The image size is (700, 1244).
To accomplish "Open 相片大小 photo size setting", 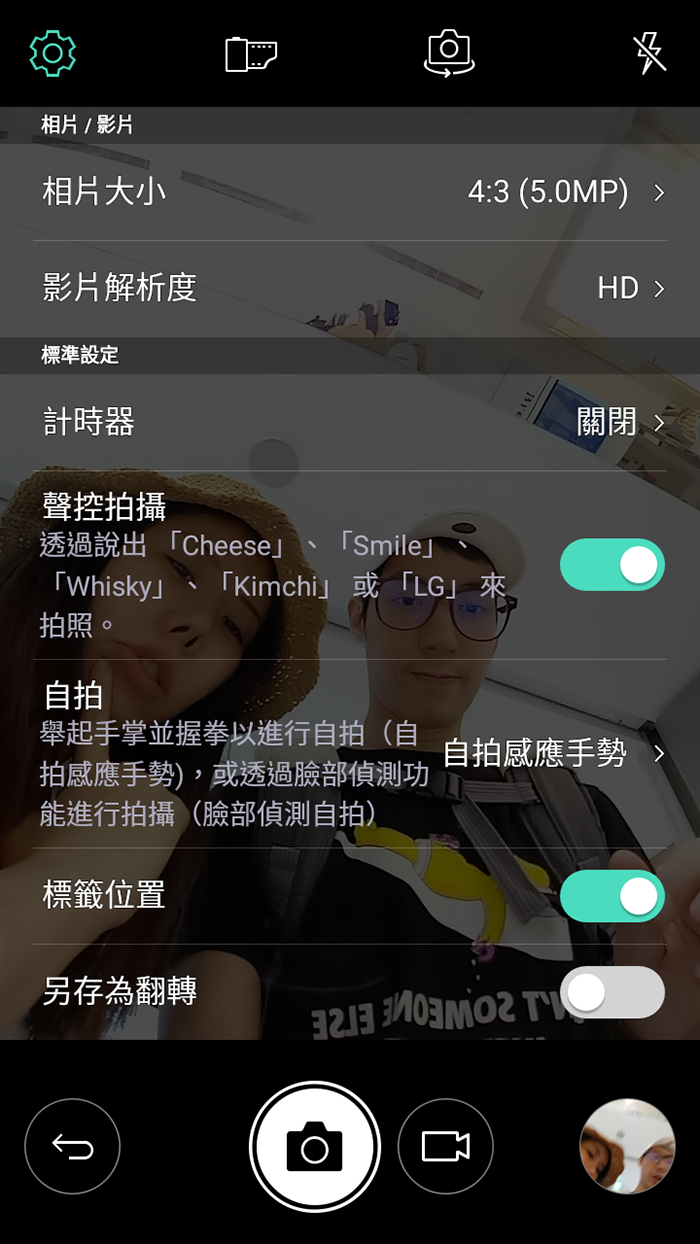I will (x=350, y=192).
